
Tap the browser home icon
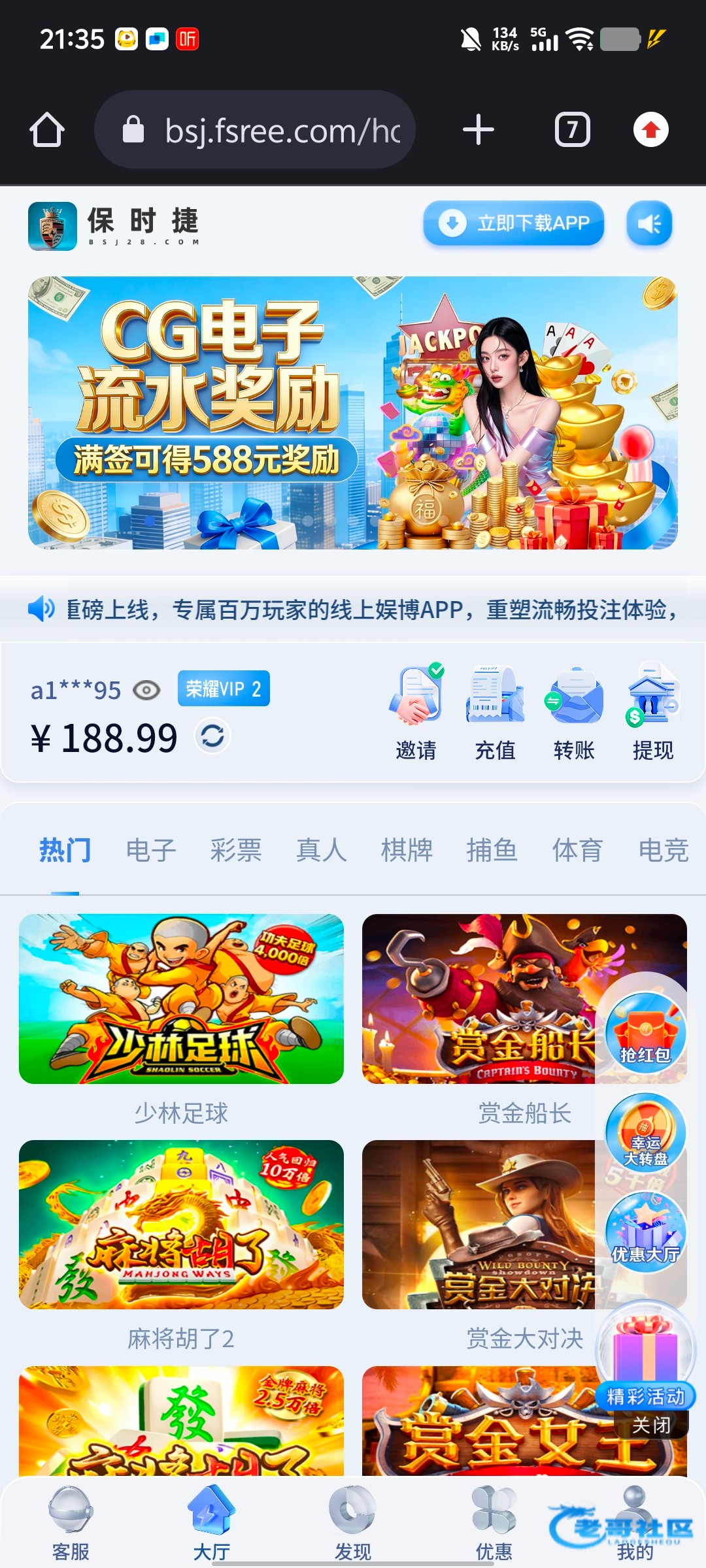coord(47,129)
